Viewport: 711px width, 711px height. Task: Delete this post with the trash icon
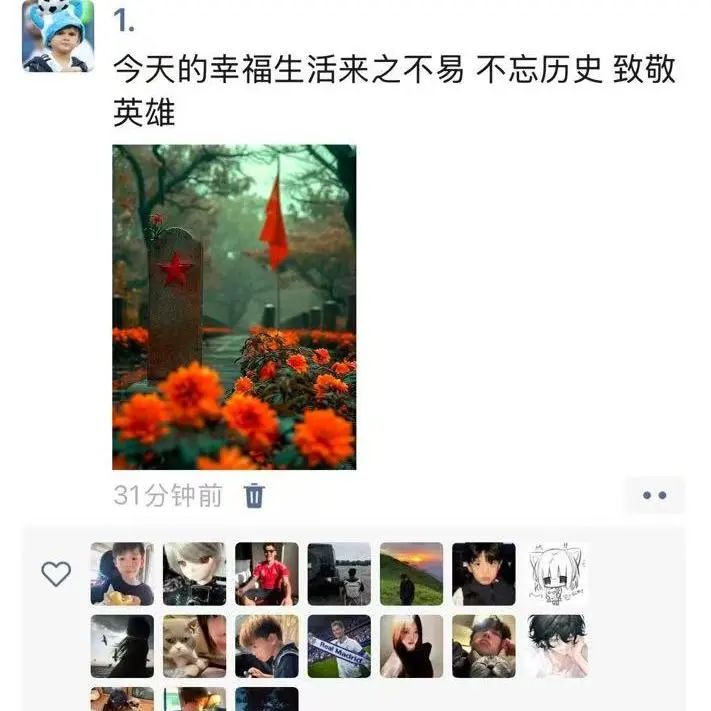coord(255,495)
